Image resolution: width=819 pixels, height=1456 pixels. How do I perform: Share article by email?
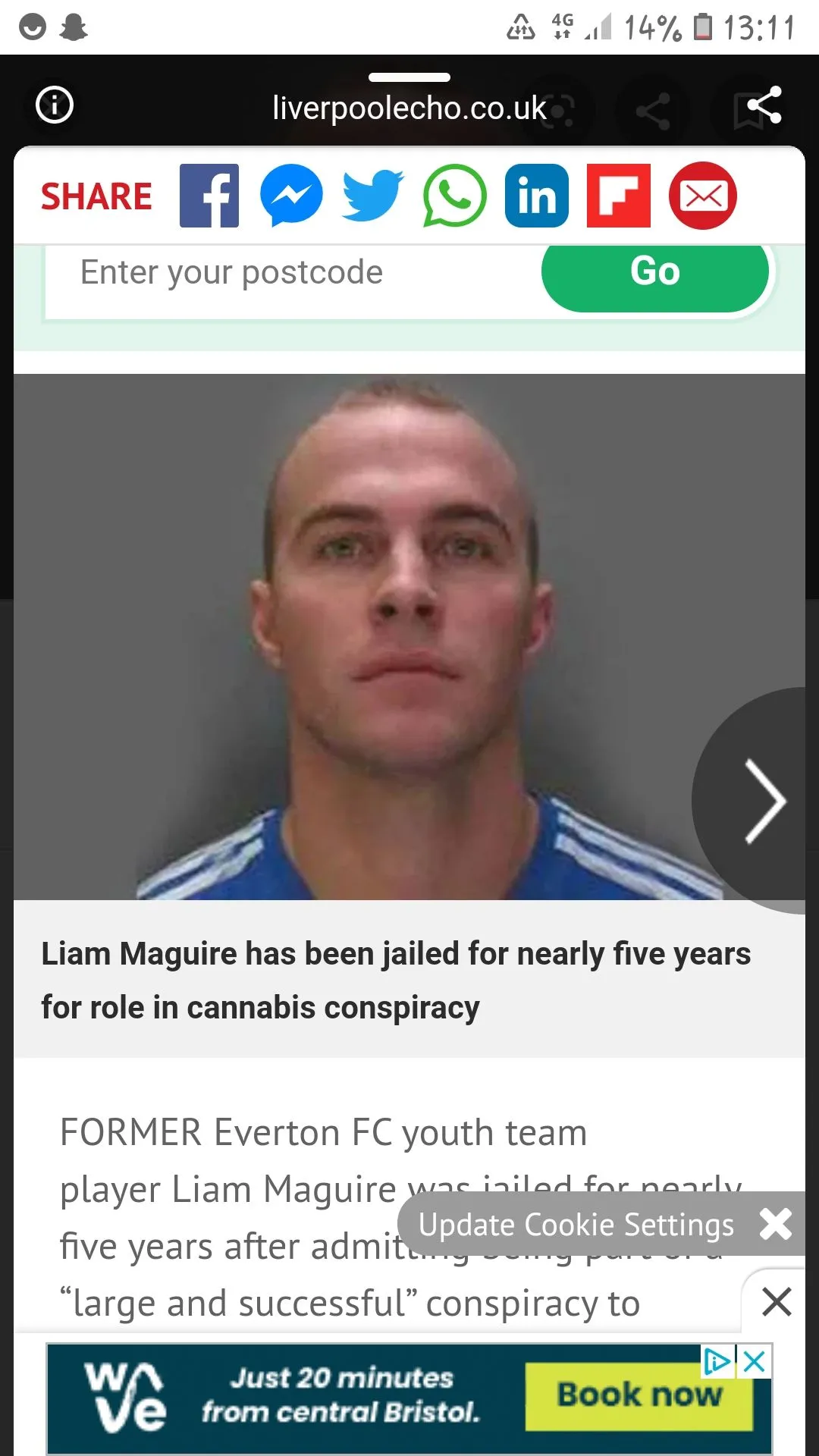[702, 196]
